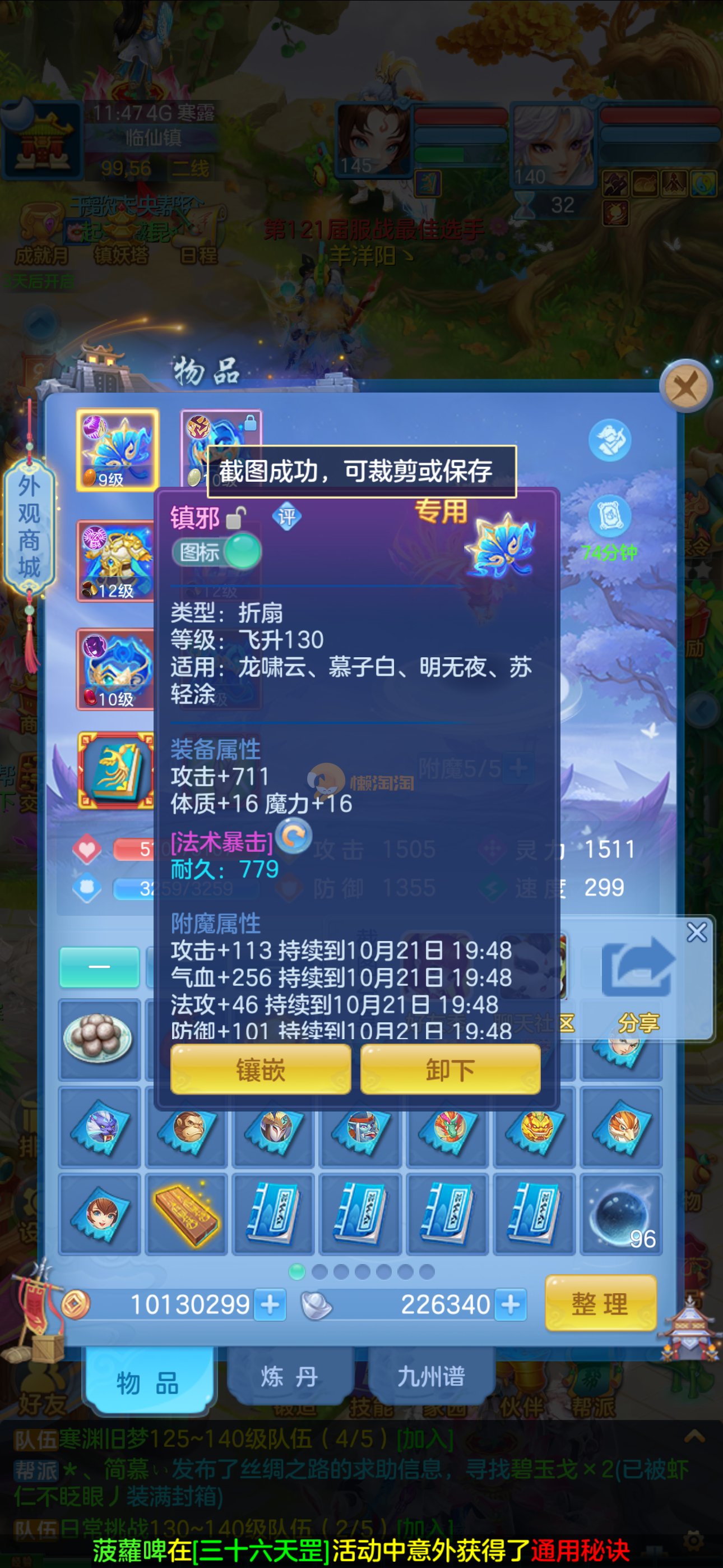Tap 卸下 to unequip the fan
This screenshot has height=1568, width=723.
tap(449, 1069)
